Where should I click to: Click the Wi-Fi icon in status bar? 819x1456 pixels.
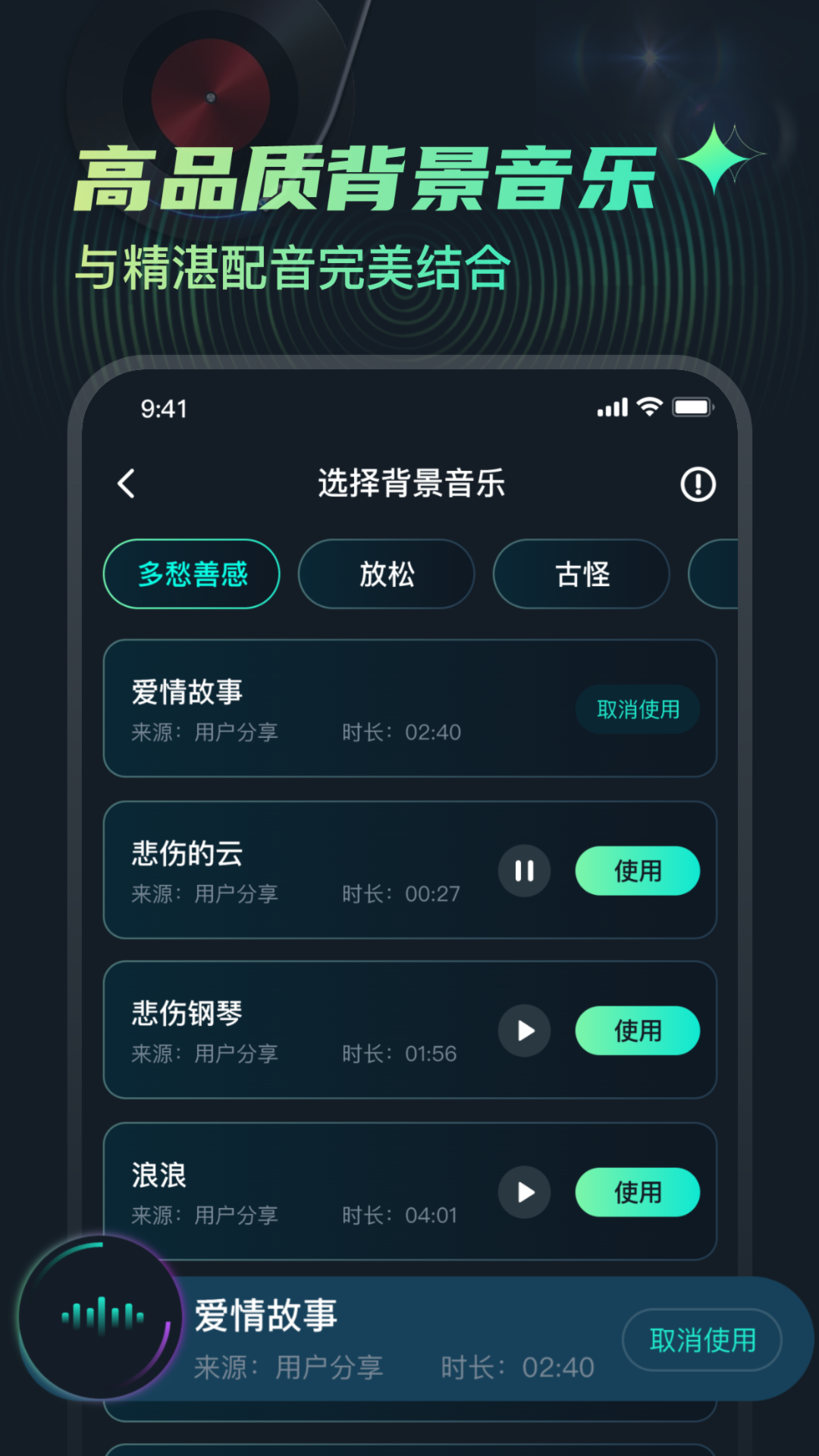point(651,407)
